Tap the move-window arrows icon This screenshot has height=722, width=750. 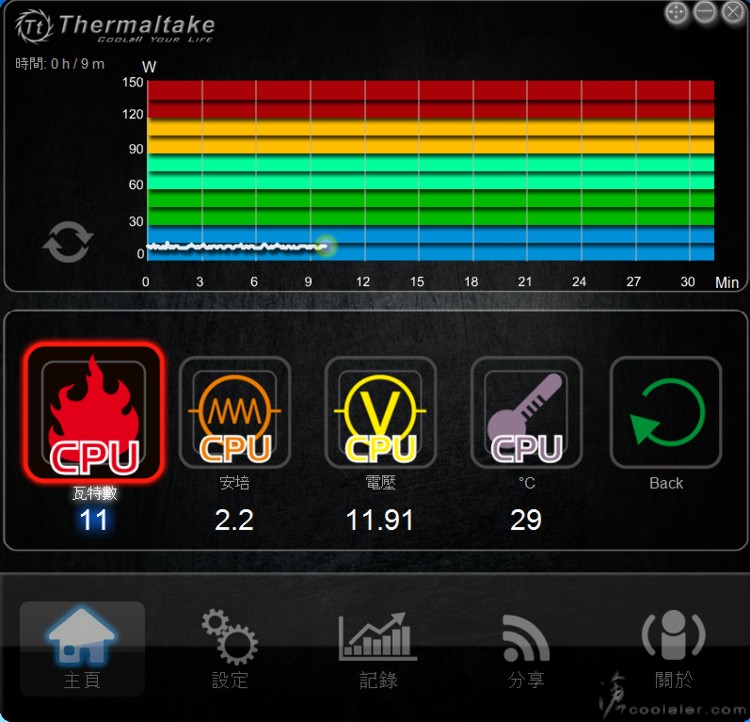click(x=677, y=12)
